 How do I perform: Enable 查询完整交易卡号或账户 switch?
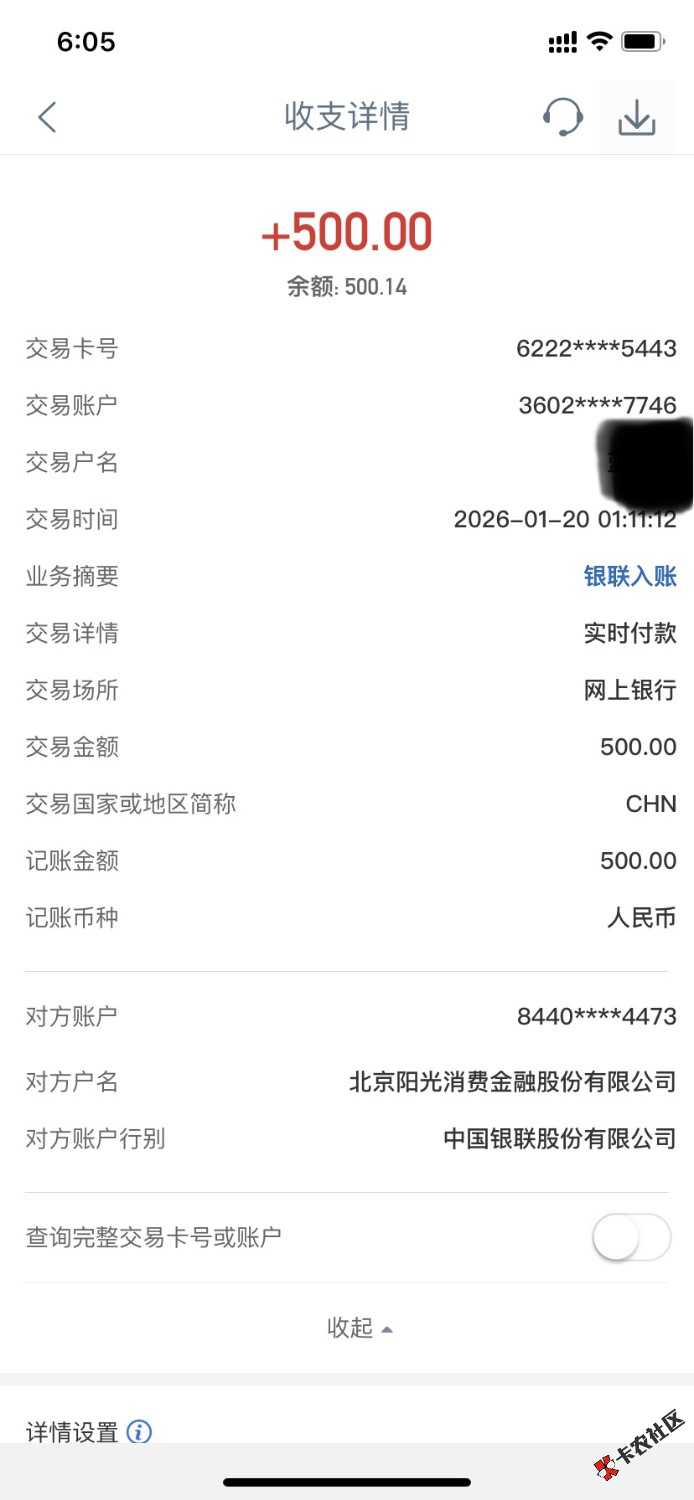(x=631, y=1238)
